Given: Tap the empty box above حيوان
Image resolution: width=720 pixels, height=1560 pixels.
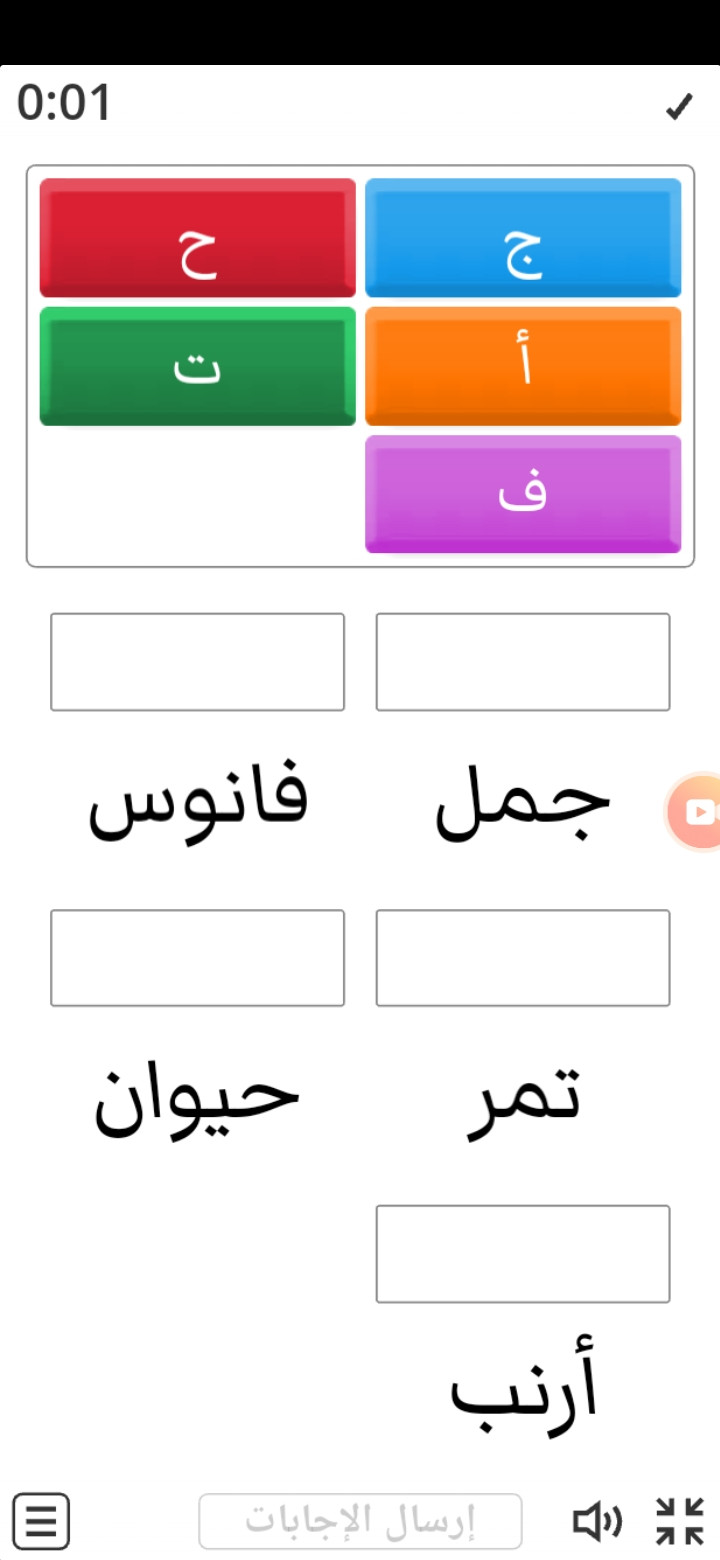Looking at the screenshot, I should (198, 958).
